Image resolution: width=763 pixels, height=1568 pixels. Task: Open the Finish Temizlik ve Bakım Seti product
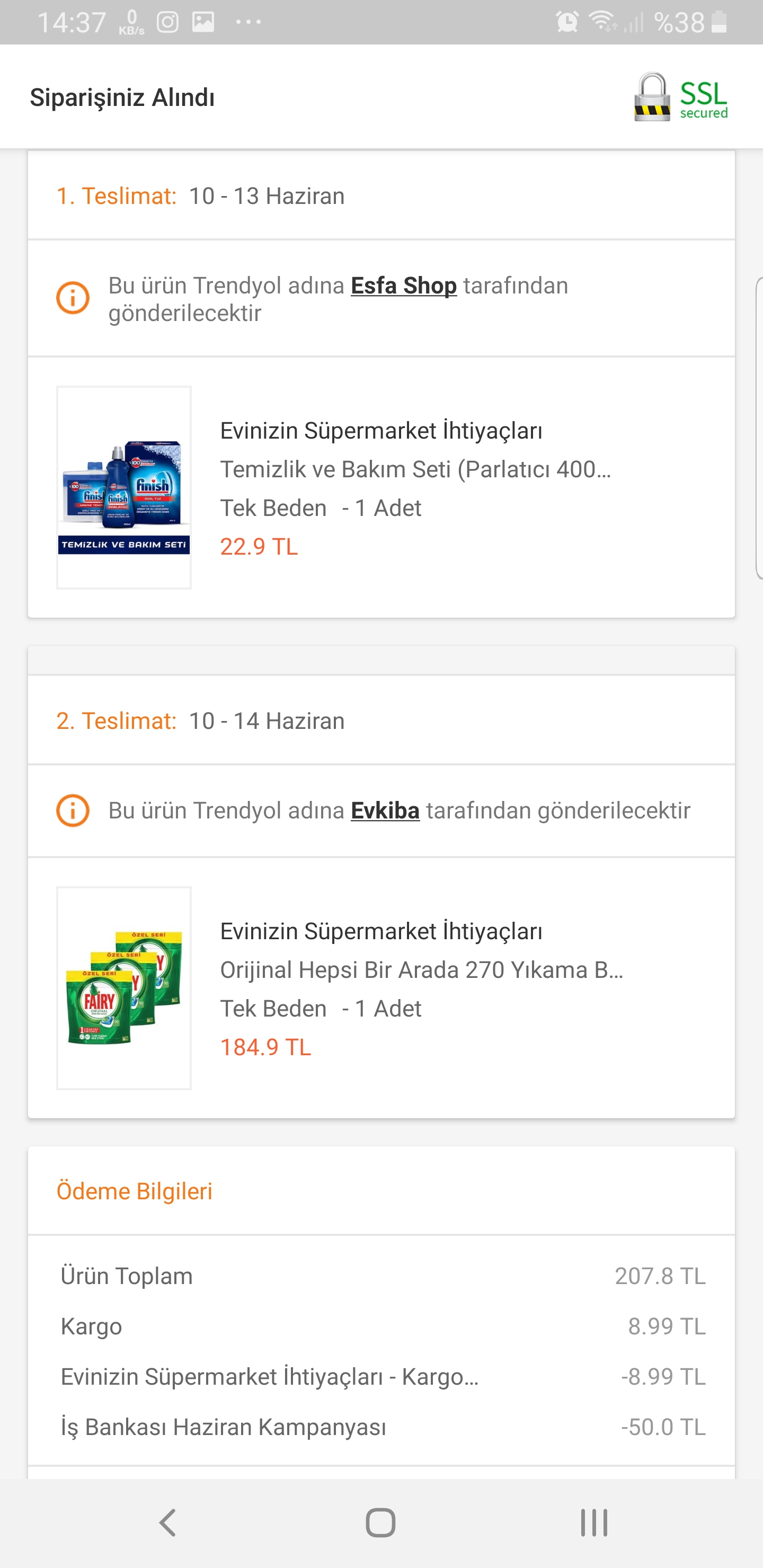(381, 487)
